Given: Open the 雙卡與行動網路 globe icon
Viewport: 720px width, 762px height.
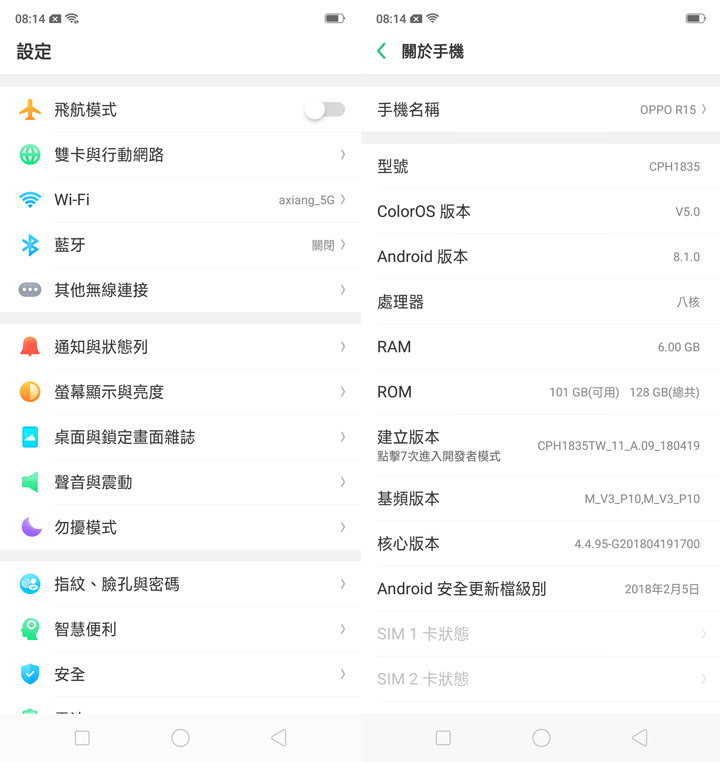Looking at the screenshot, I should [30, 155].
